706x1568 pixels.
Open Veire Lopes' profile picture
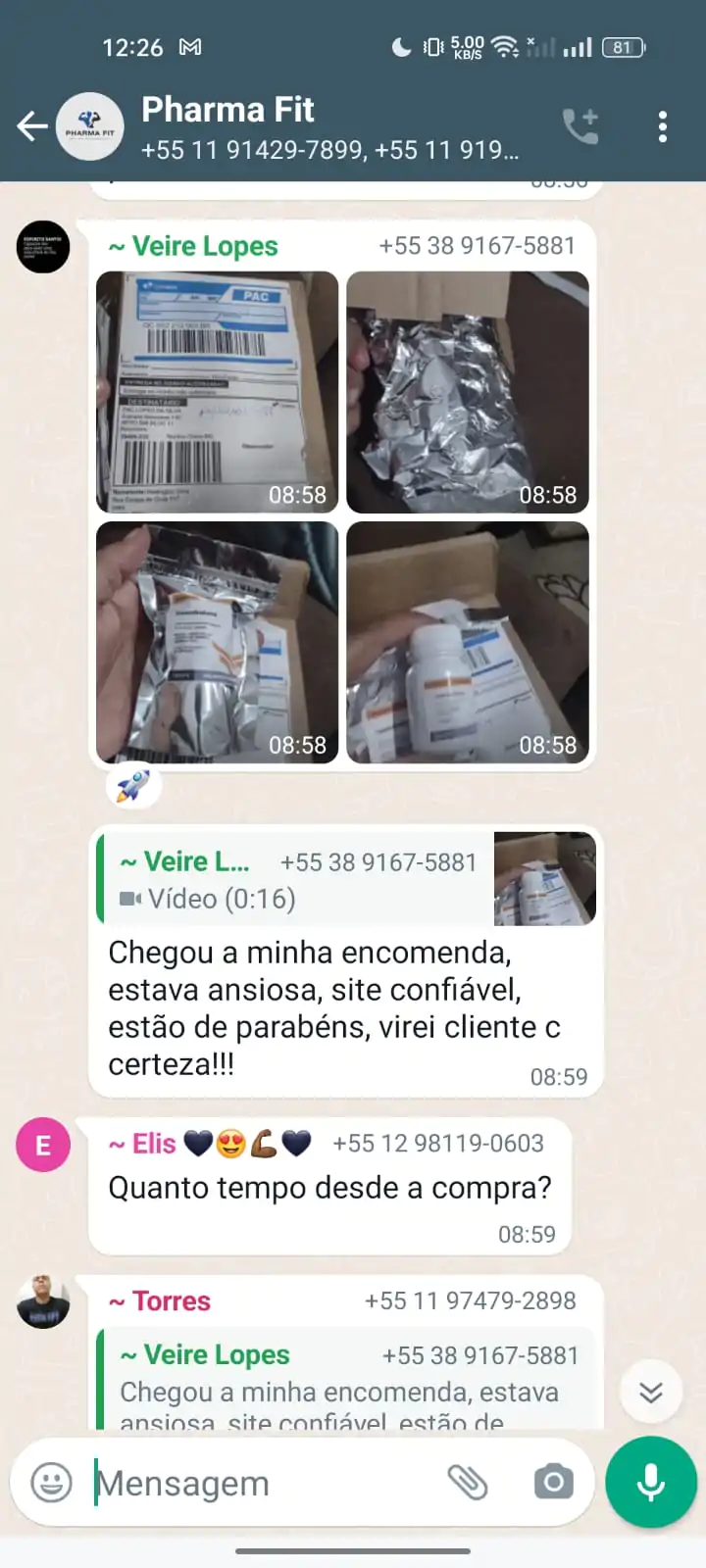coord(43,247)
